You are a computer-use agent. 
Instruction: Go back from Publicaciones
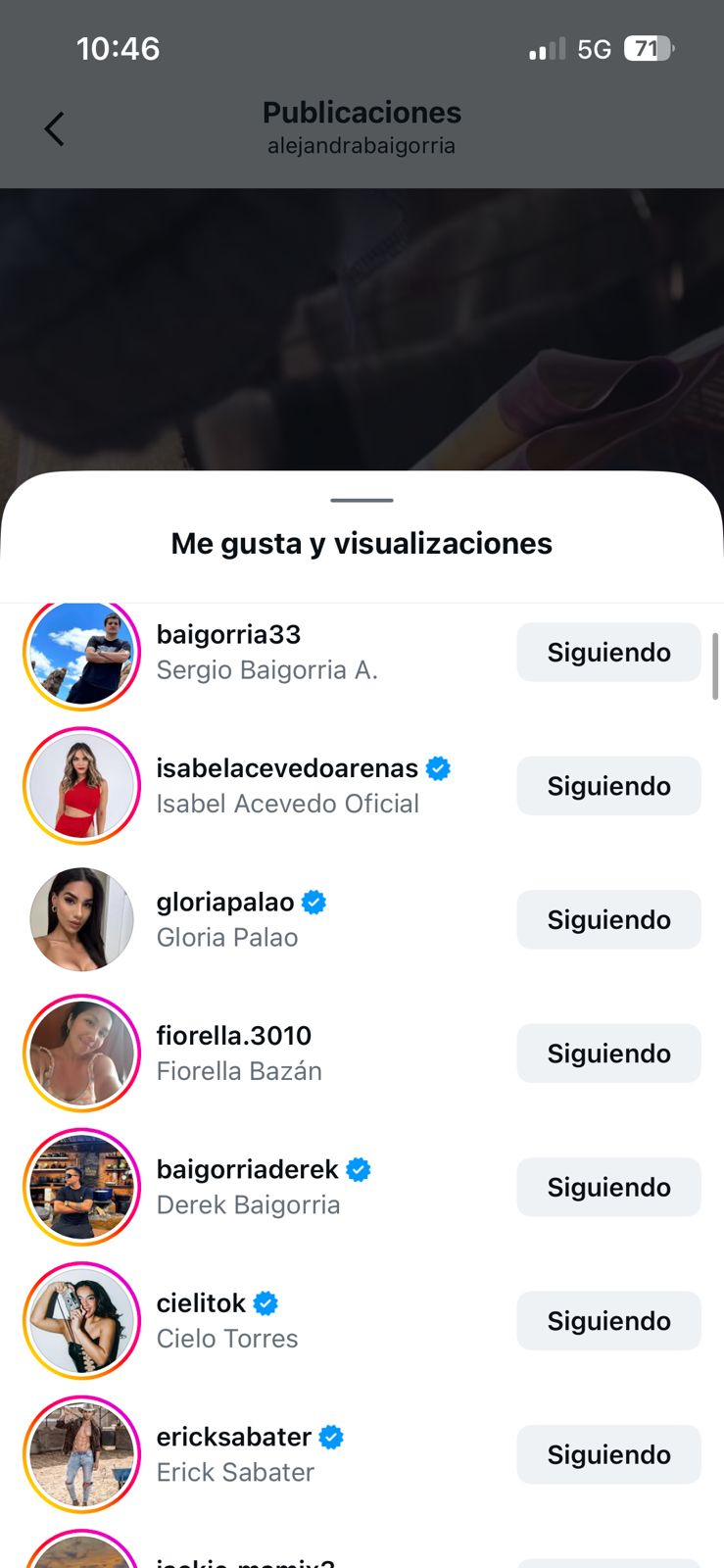tap(55, 128)
